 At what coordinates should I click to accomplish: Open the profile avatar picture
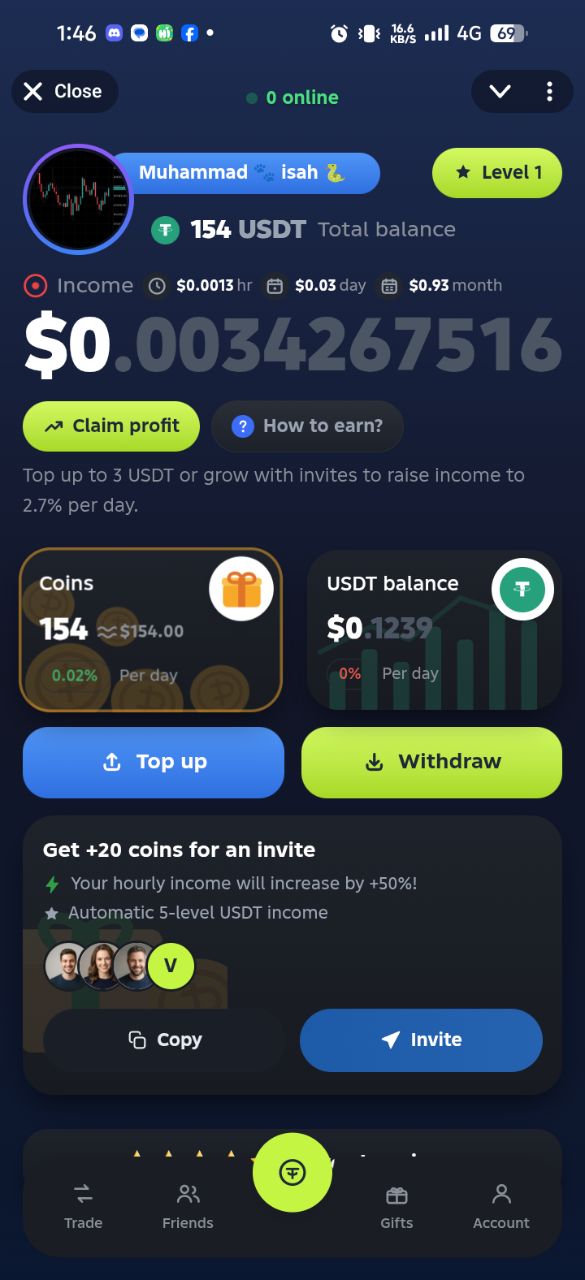click(78, 199)
